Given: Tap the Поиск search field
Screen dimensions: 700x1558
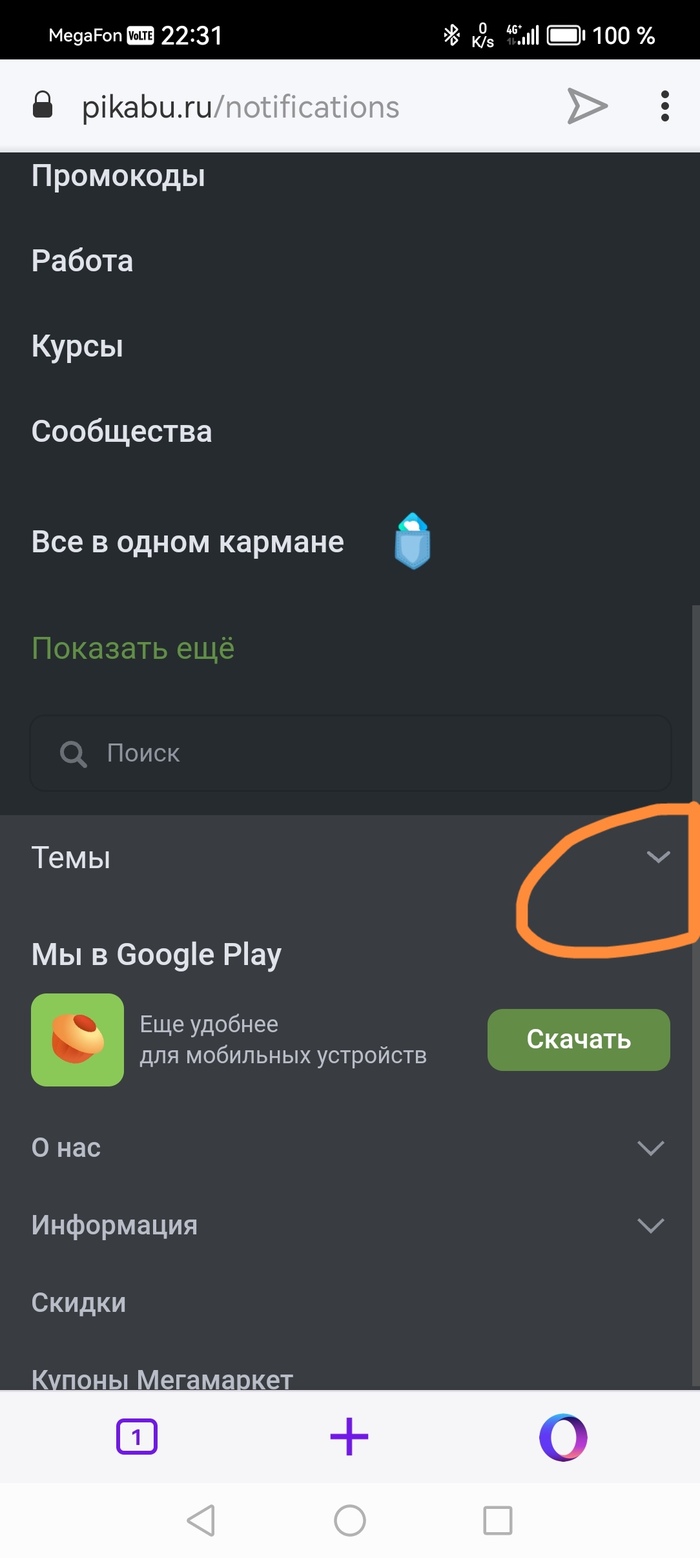Looking at the screenshot, I should [350, 753].
